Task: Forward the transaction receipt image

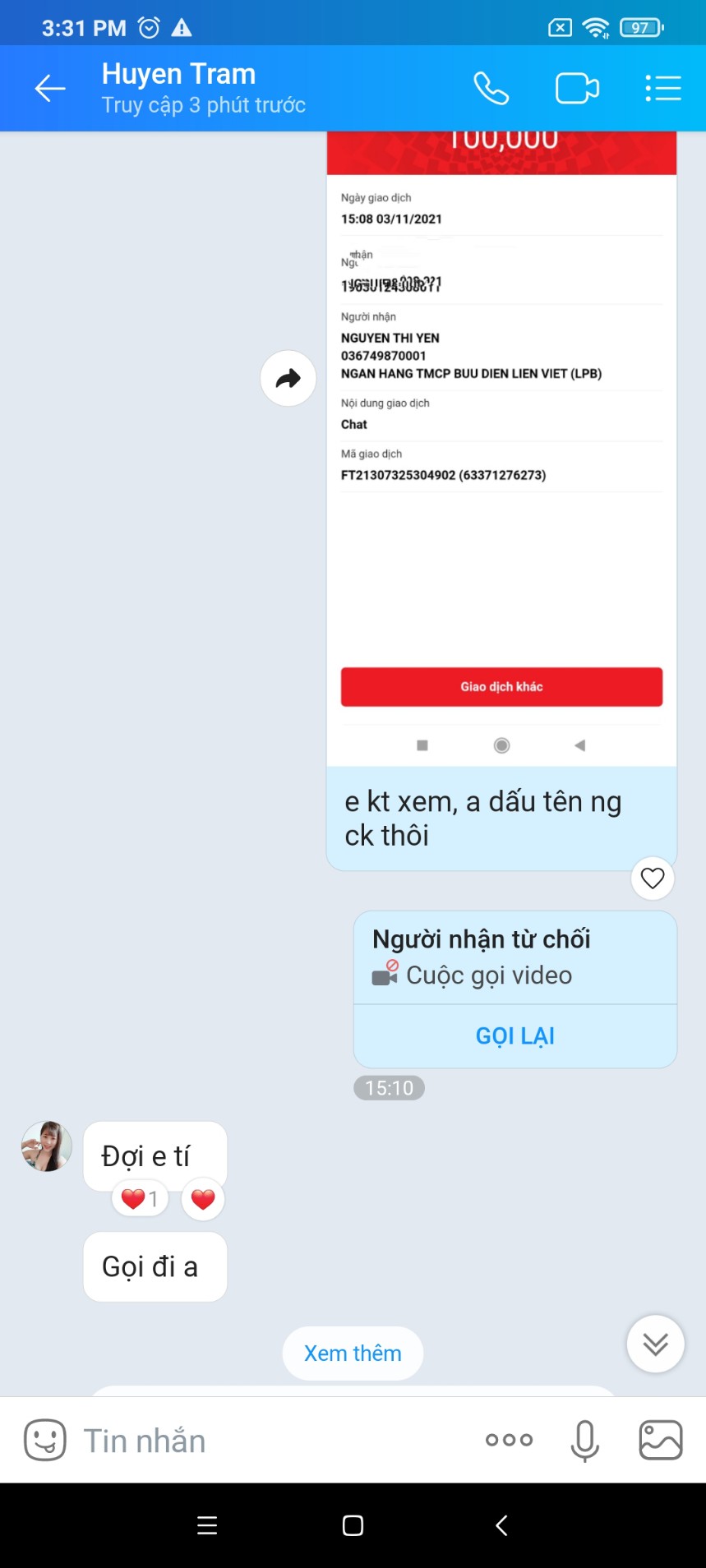Action: click(x=288, y=378)
